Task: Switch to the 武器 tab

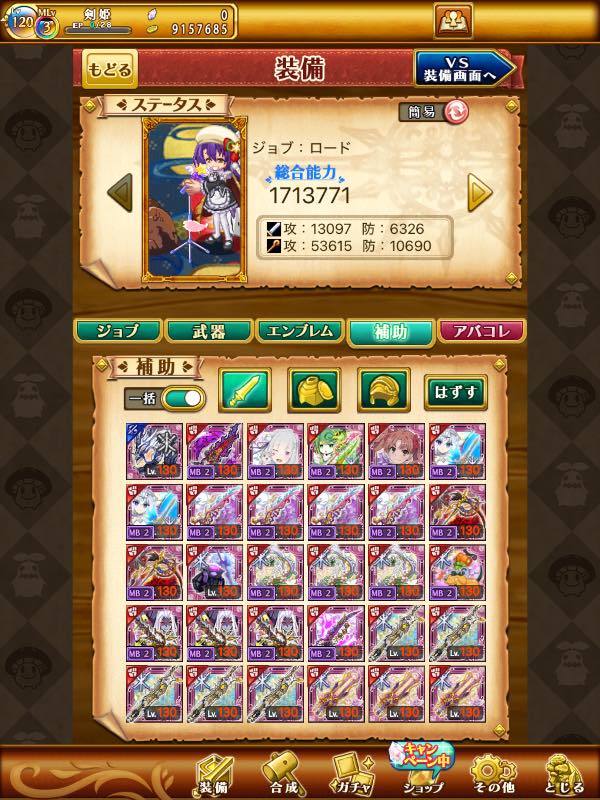Action: [x=207, y=332]
